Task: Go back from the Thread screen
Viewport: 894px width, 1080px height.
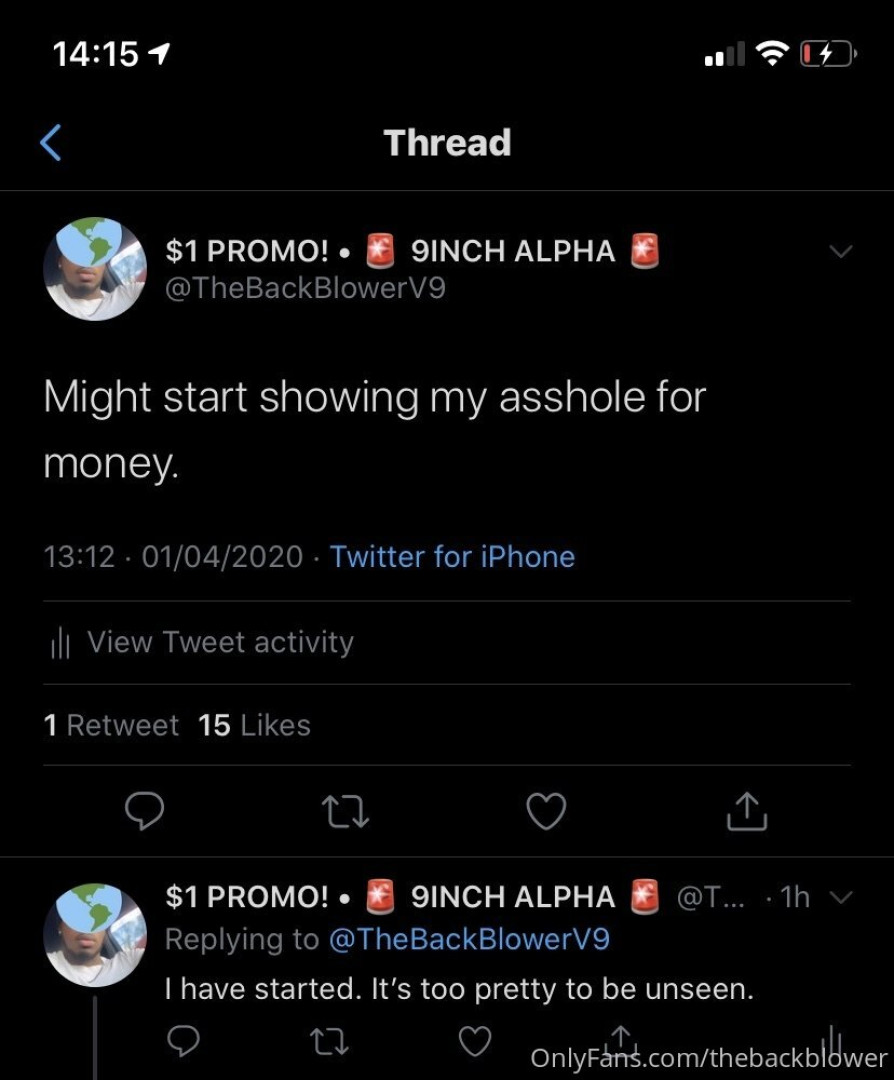Action: point(51,143)
